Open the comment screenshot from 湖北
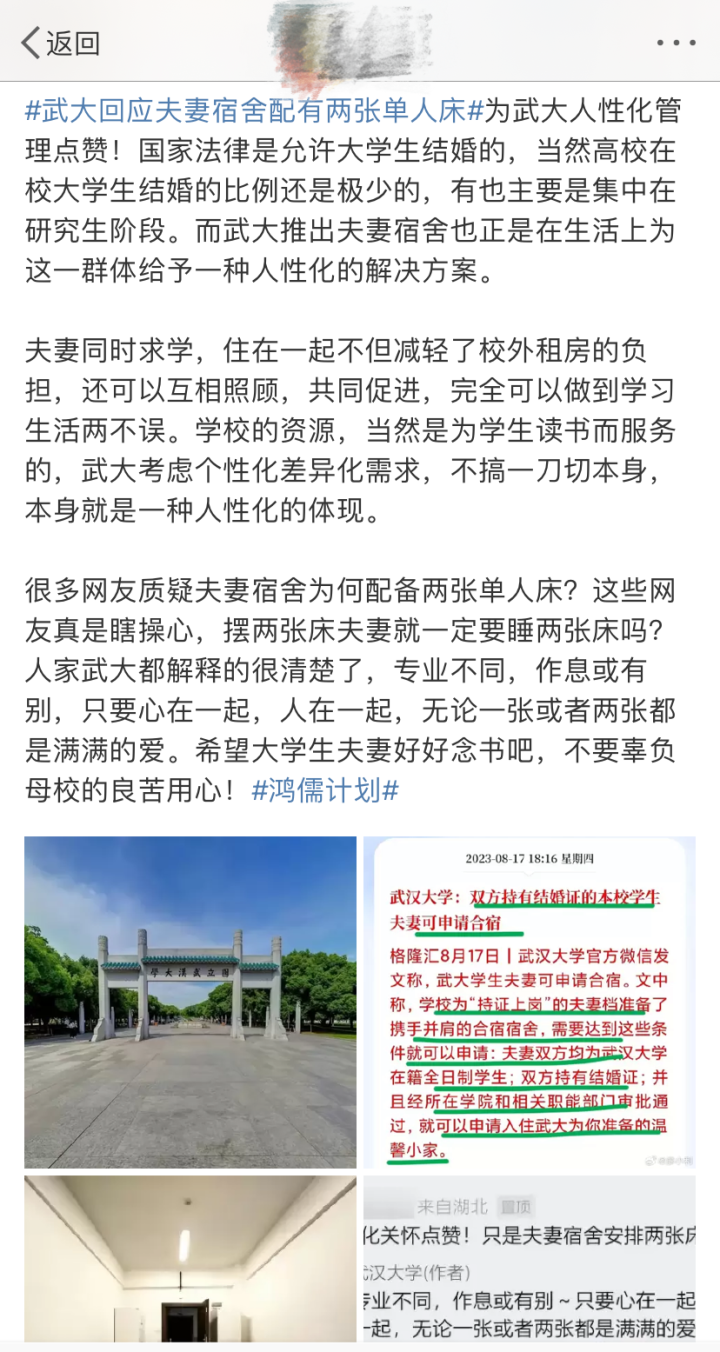 (529, 1258)
